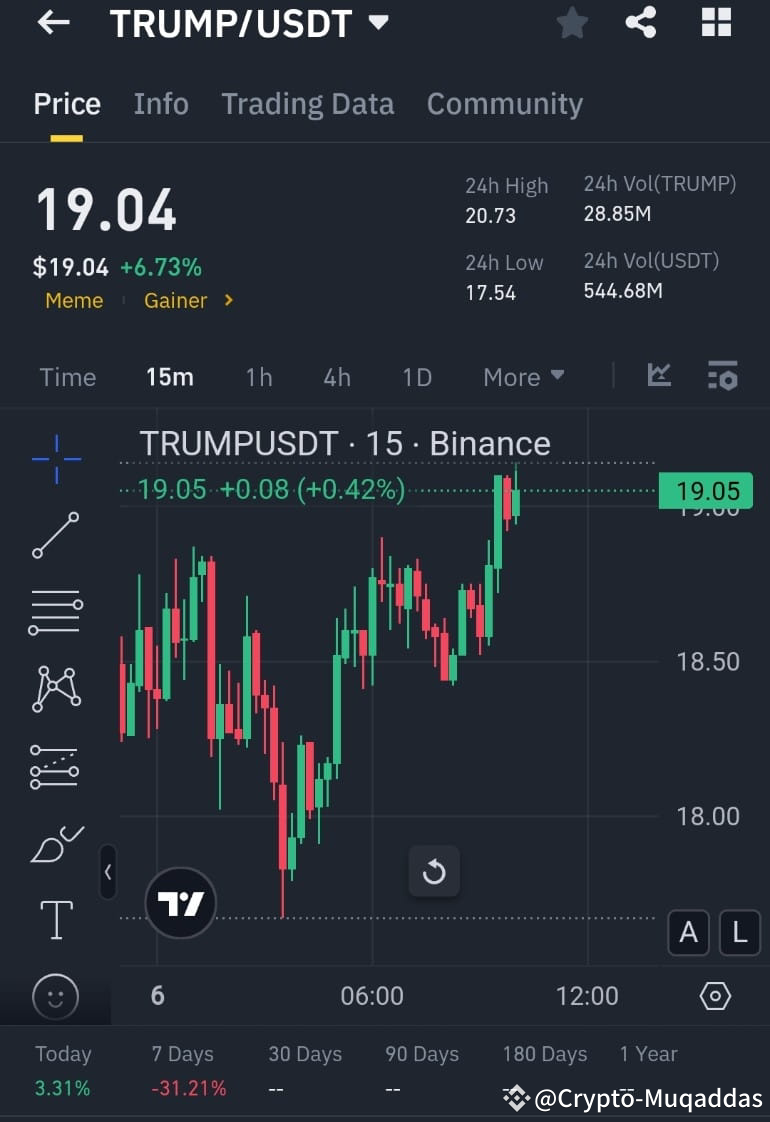Viewport: 770px width, 1122px height.
Task: Open the prediction and measurement tool
Action: tap(55, 766)
